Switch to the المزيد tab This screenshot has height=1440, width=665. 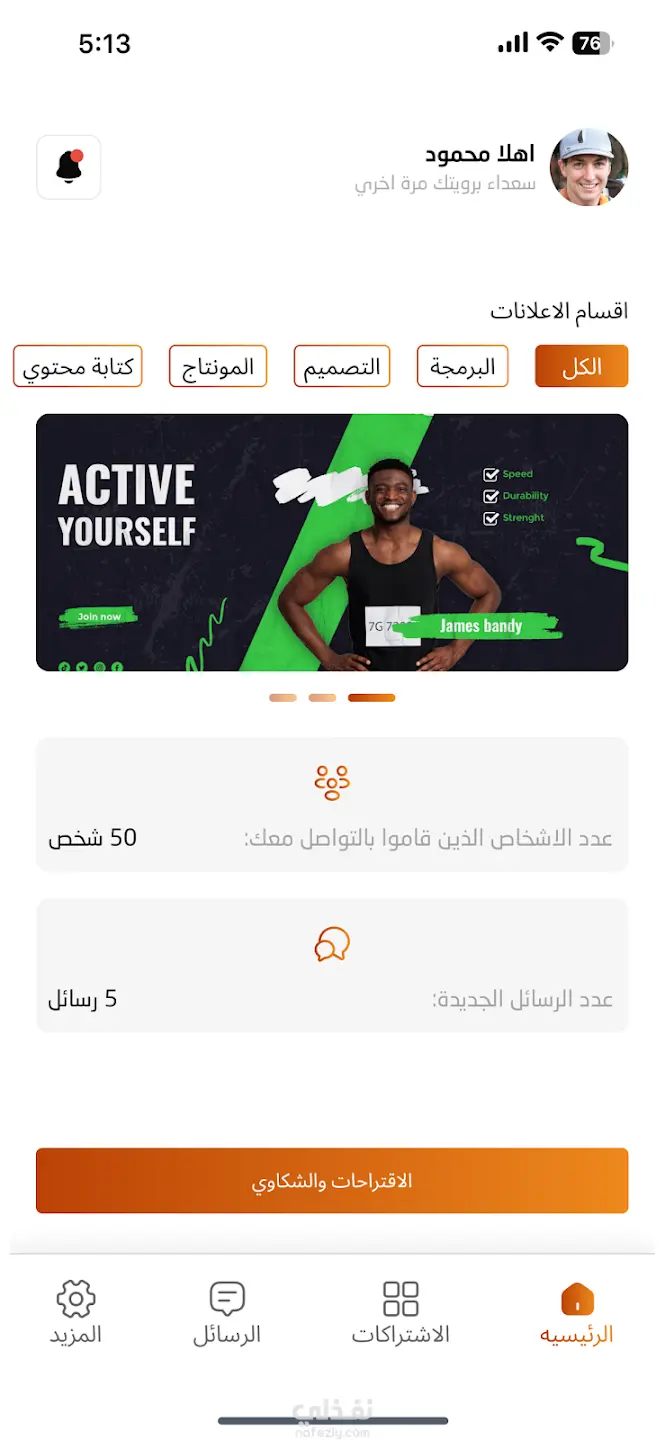[76, 1314]
